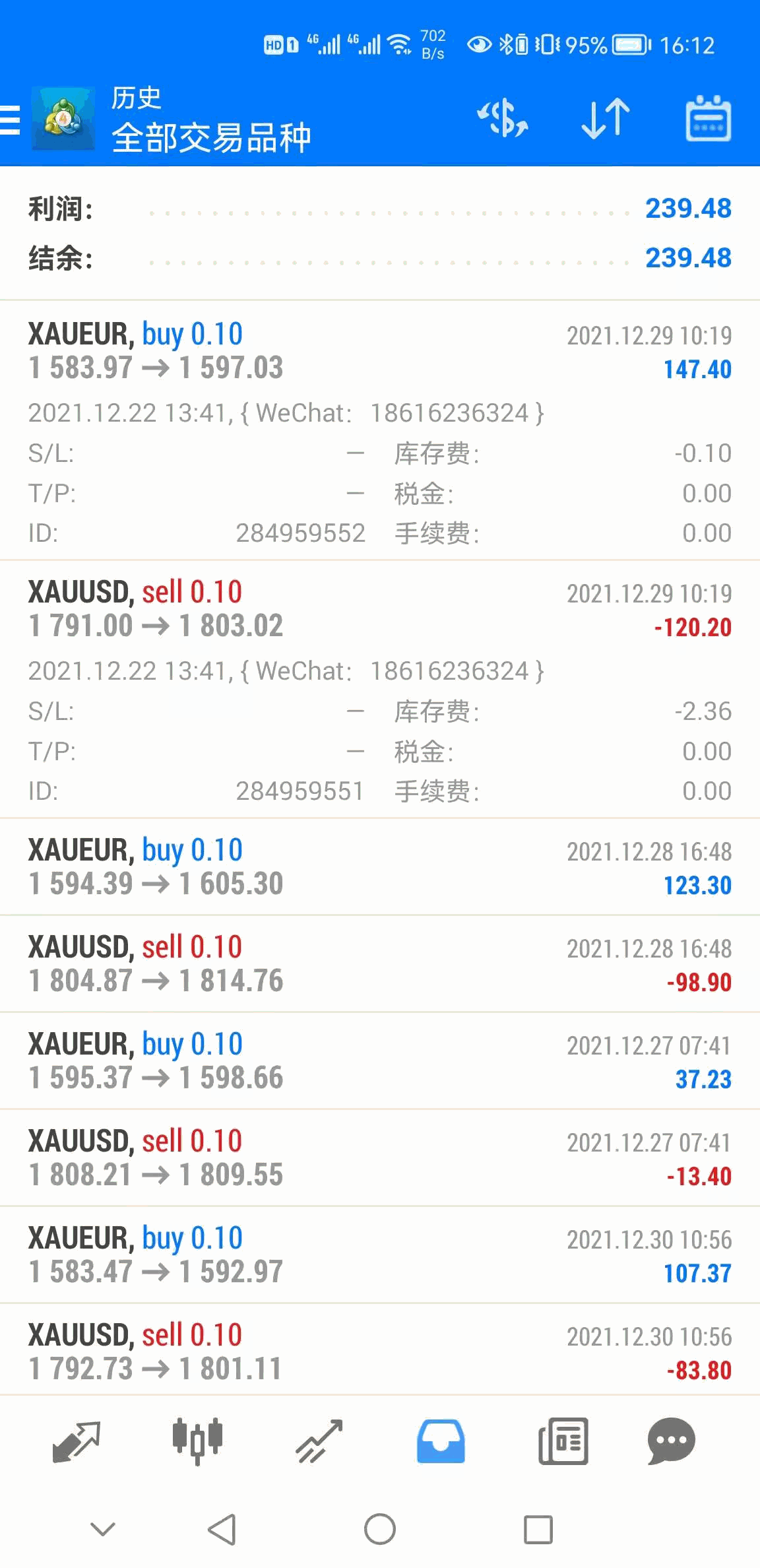Expand XAUUSD sell trade with -83.80 loss
The width and height of the screenshot is (760, 1568).
[x=379, y=1352]
